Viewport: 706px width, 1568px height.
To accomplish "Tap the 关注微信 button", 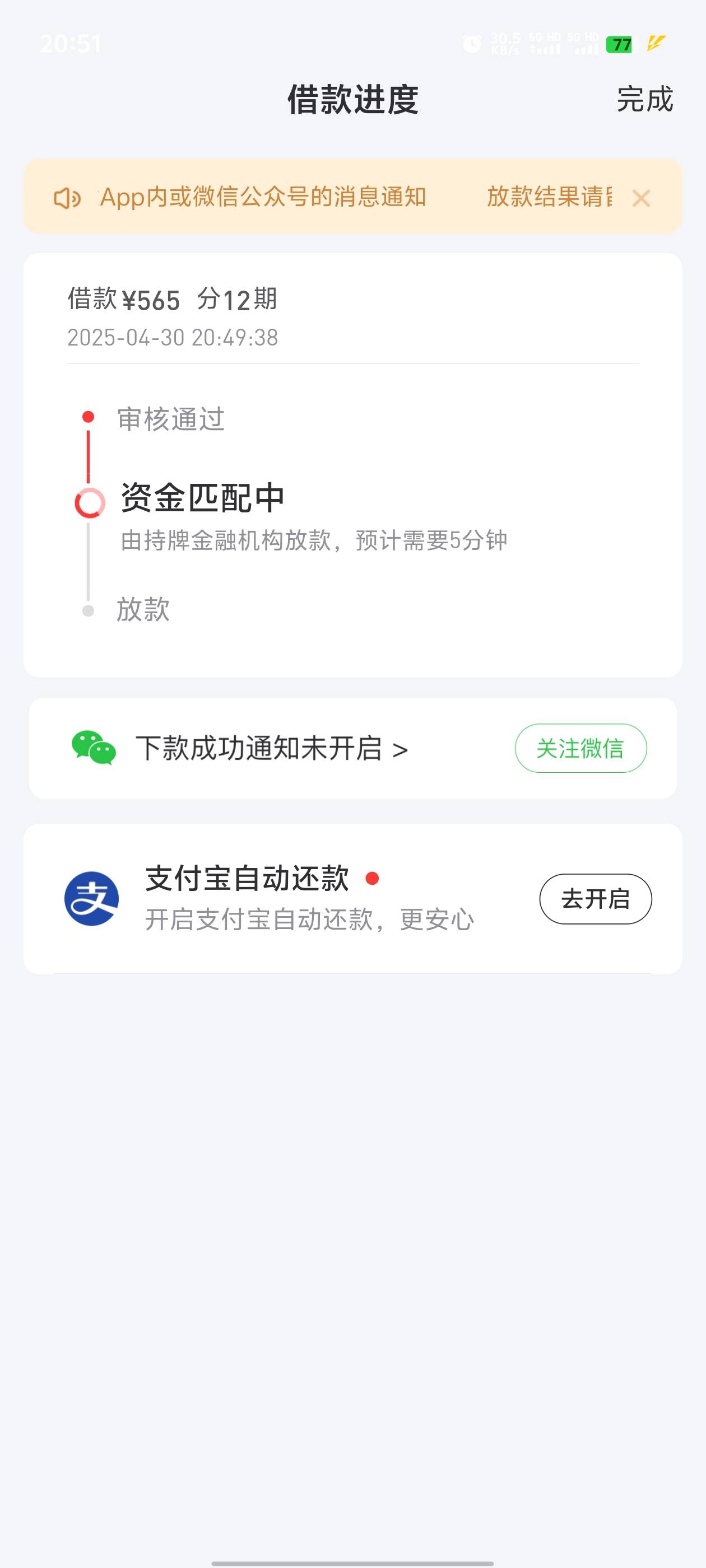I will tap(580, 748).
